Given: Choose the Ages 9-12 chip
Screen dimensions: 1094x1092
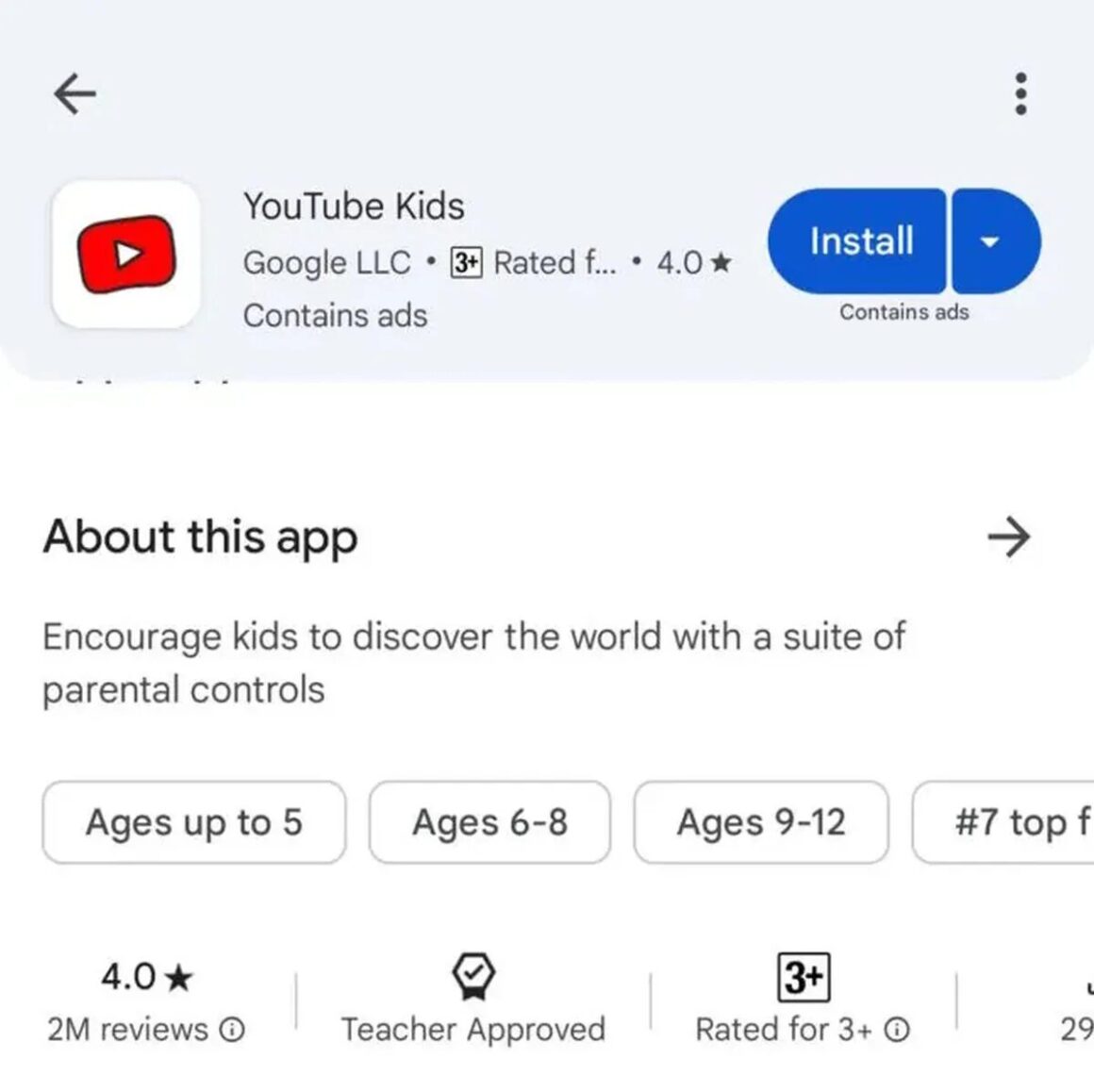Looking at the screenshot, I should point(760,822).
